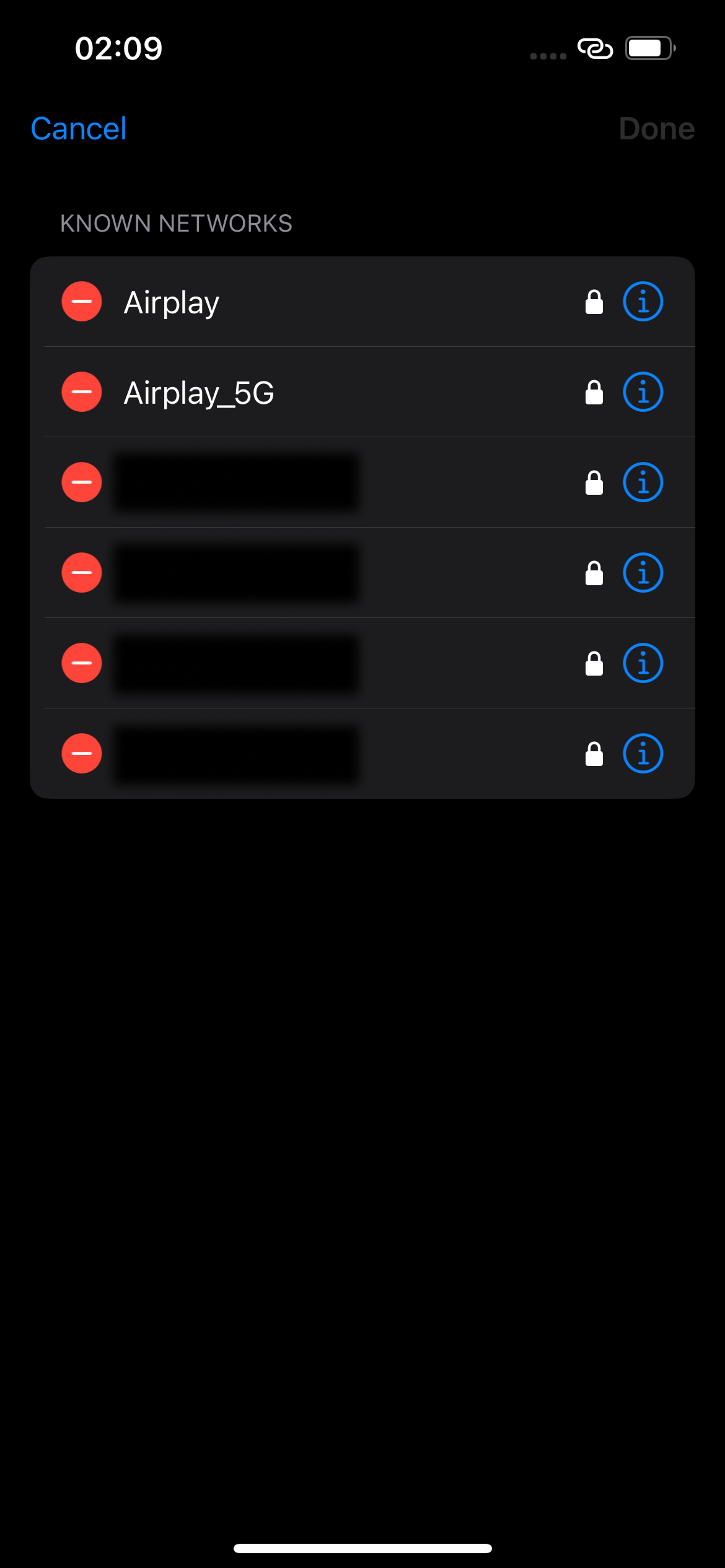Screen dimensions: 725x1568
Task: Cancel editing known networks
Action: [x=78, y=128]
